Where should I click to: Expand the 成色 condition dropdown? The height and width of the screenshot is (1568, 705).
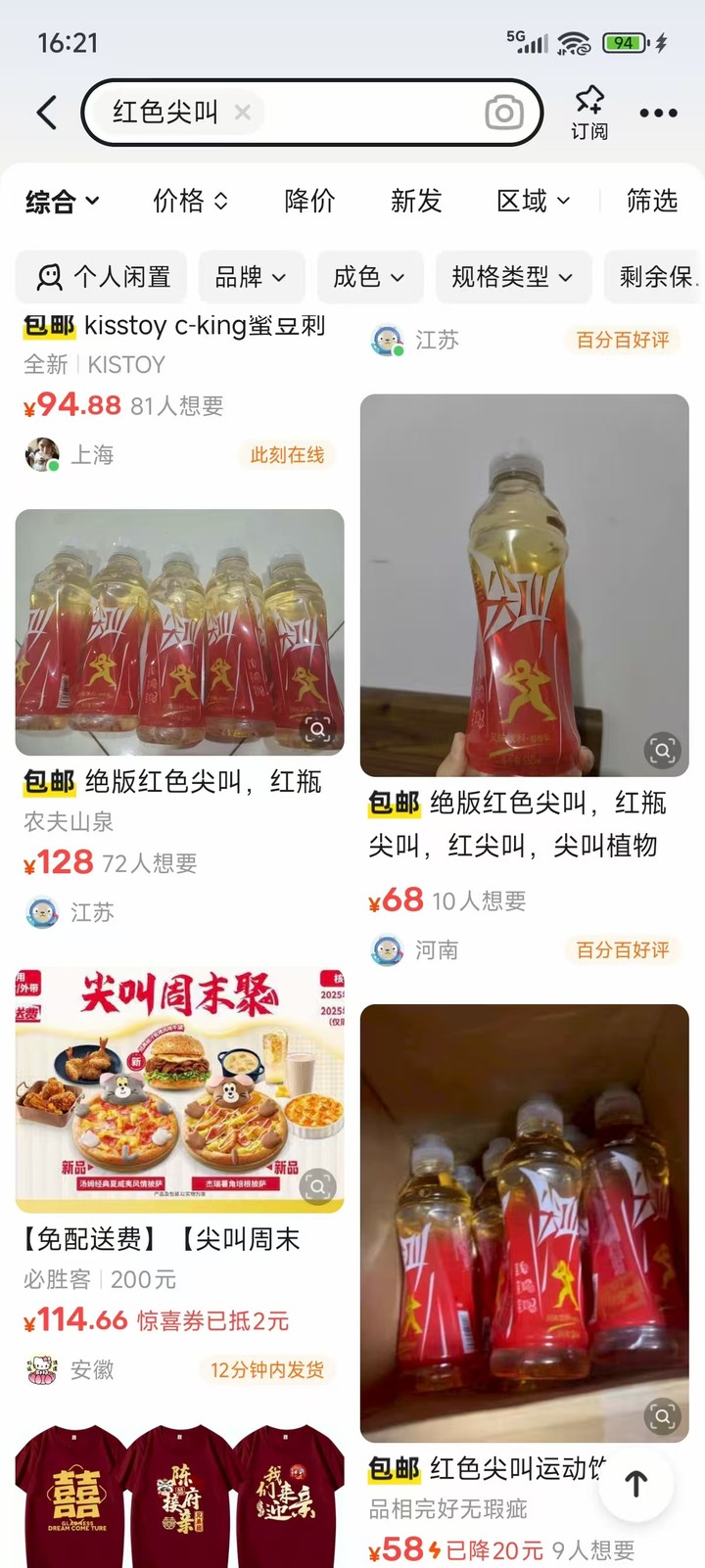point(370,277)
